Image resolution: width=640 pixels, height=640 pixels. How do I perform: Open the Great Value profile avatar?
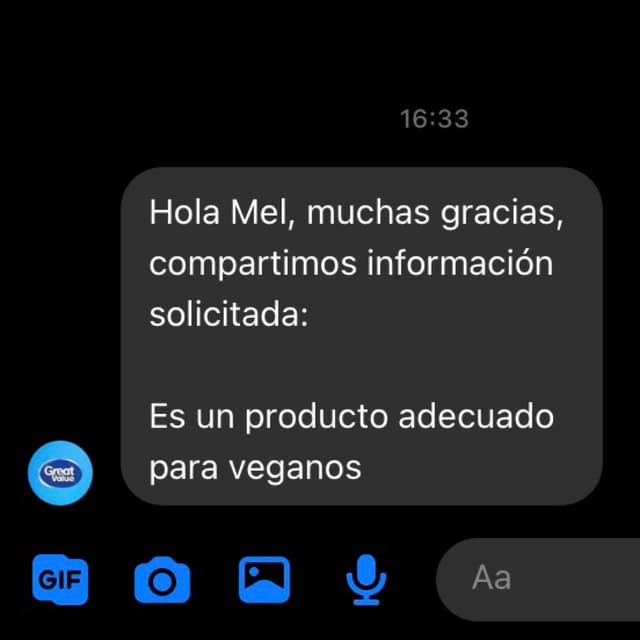coord(62,472)
